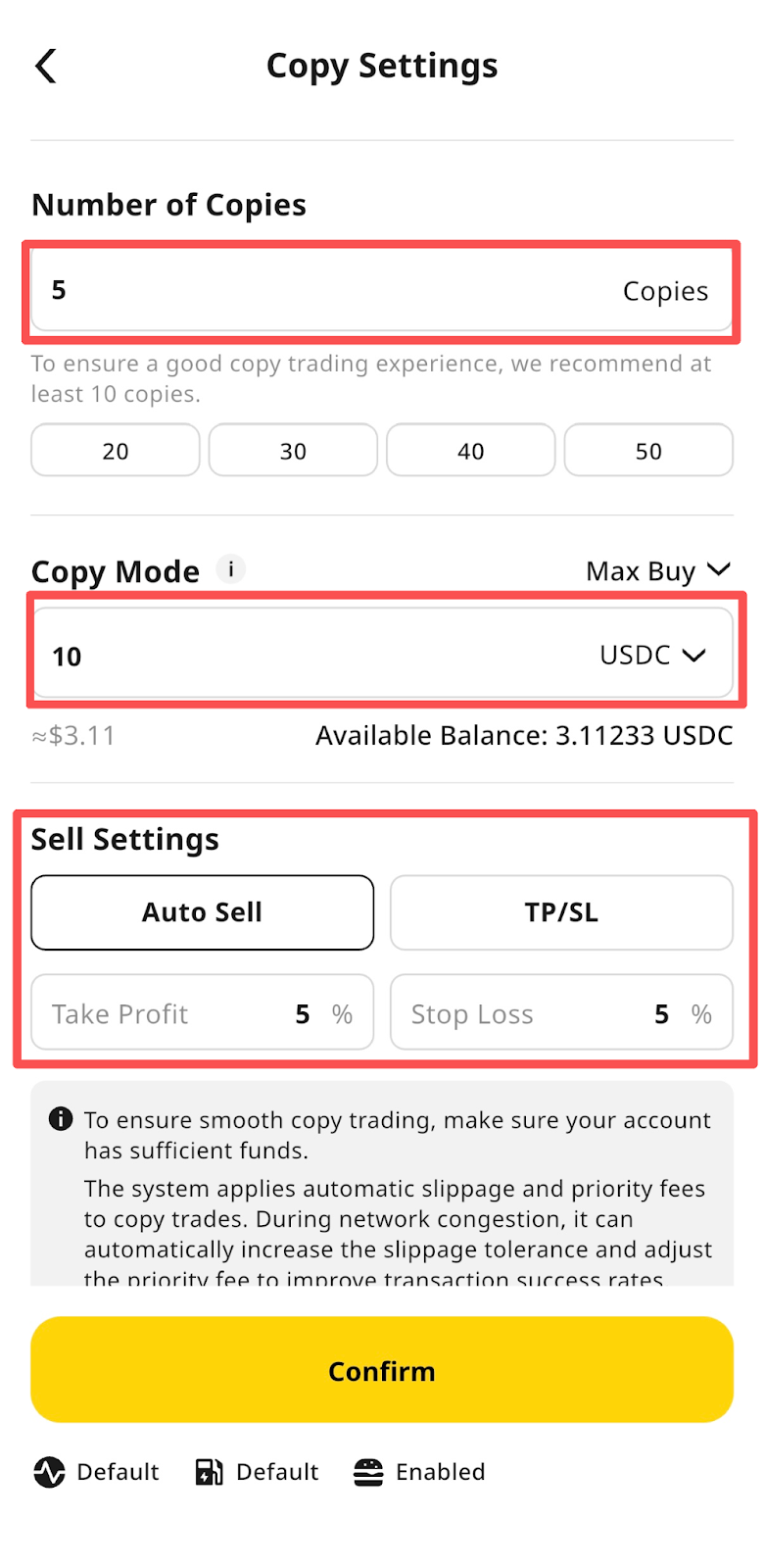
Task: Open the priority fee Default setting
Action: [x=258, y=1472]
